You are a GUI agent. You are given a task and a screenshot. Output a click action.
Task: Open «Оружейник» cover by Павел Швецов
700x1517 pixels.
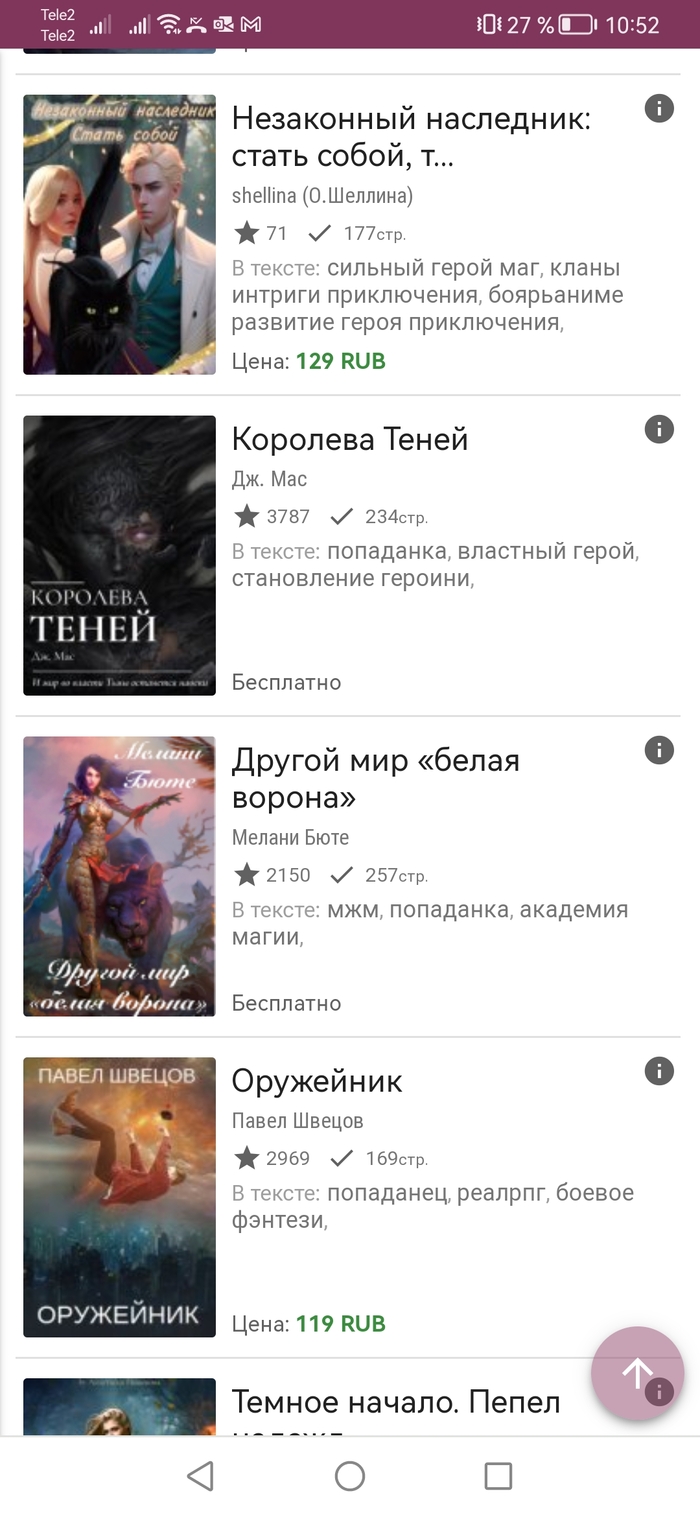[x=120, y=1197]
